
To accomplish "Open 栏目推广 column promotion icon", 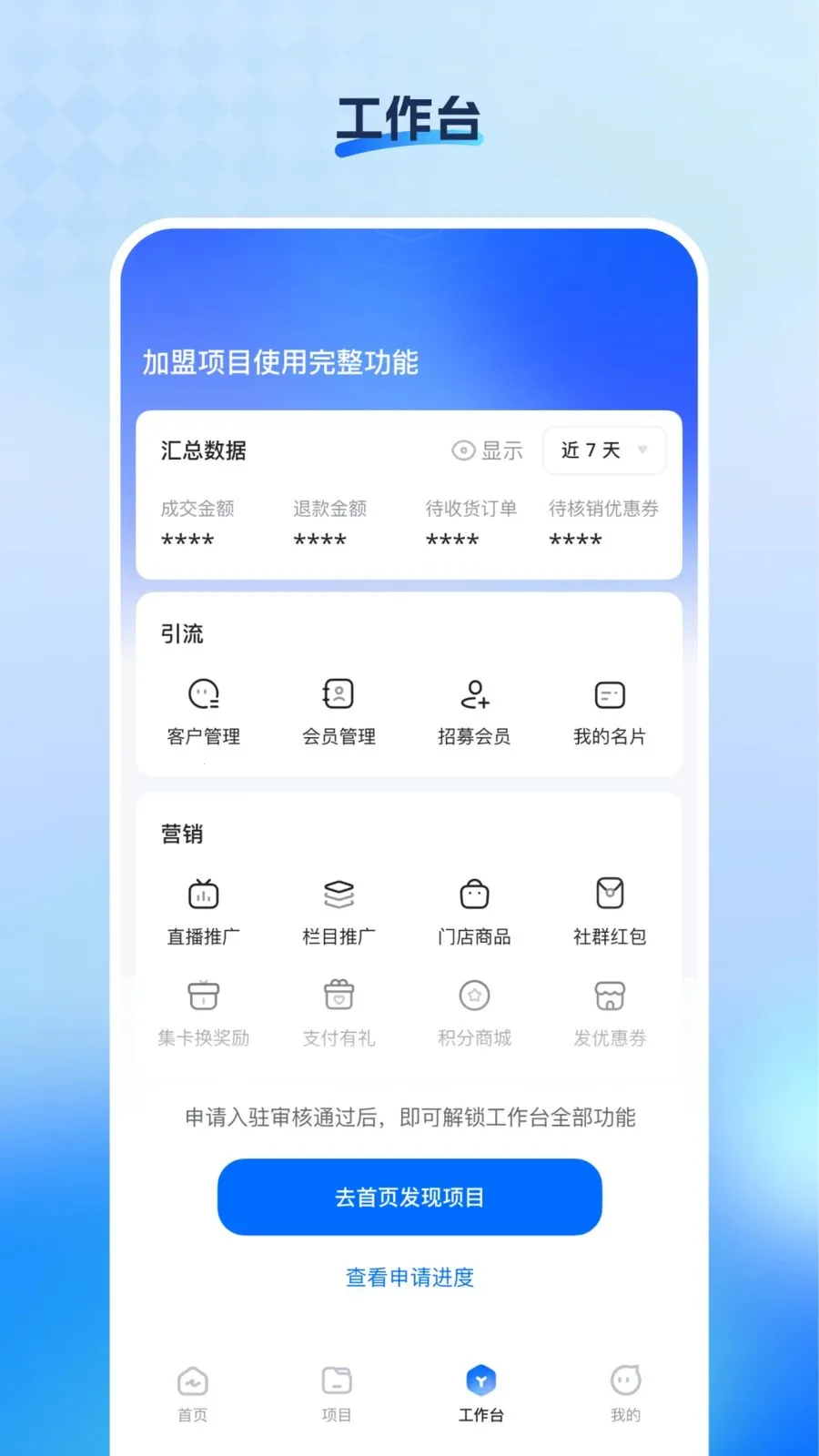I will click(x=339, y=910).
